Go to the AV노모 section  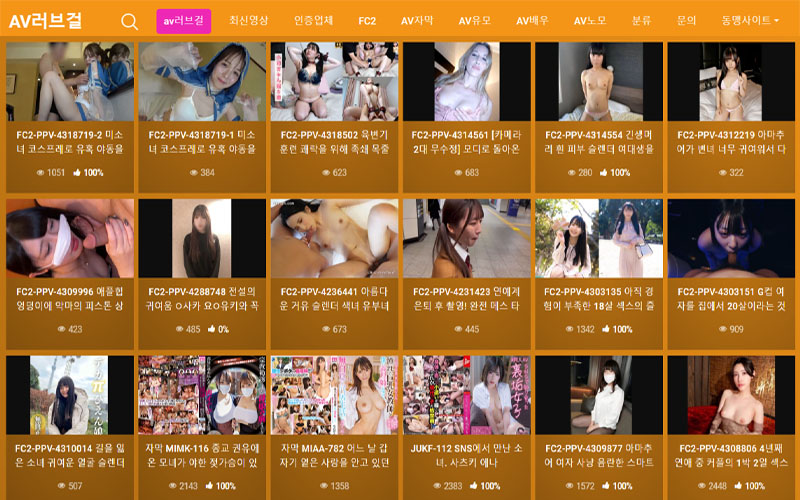(x=590, y=21)
